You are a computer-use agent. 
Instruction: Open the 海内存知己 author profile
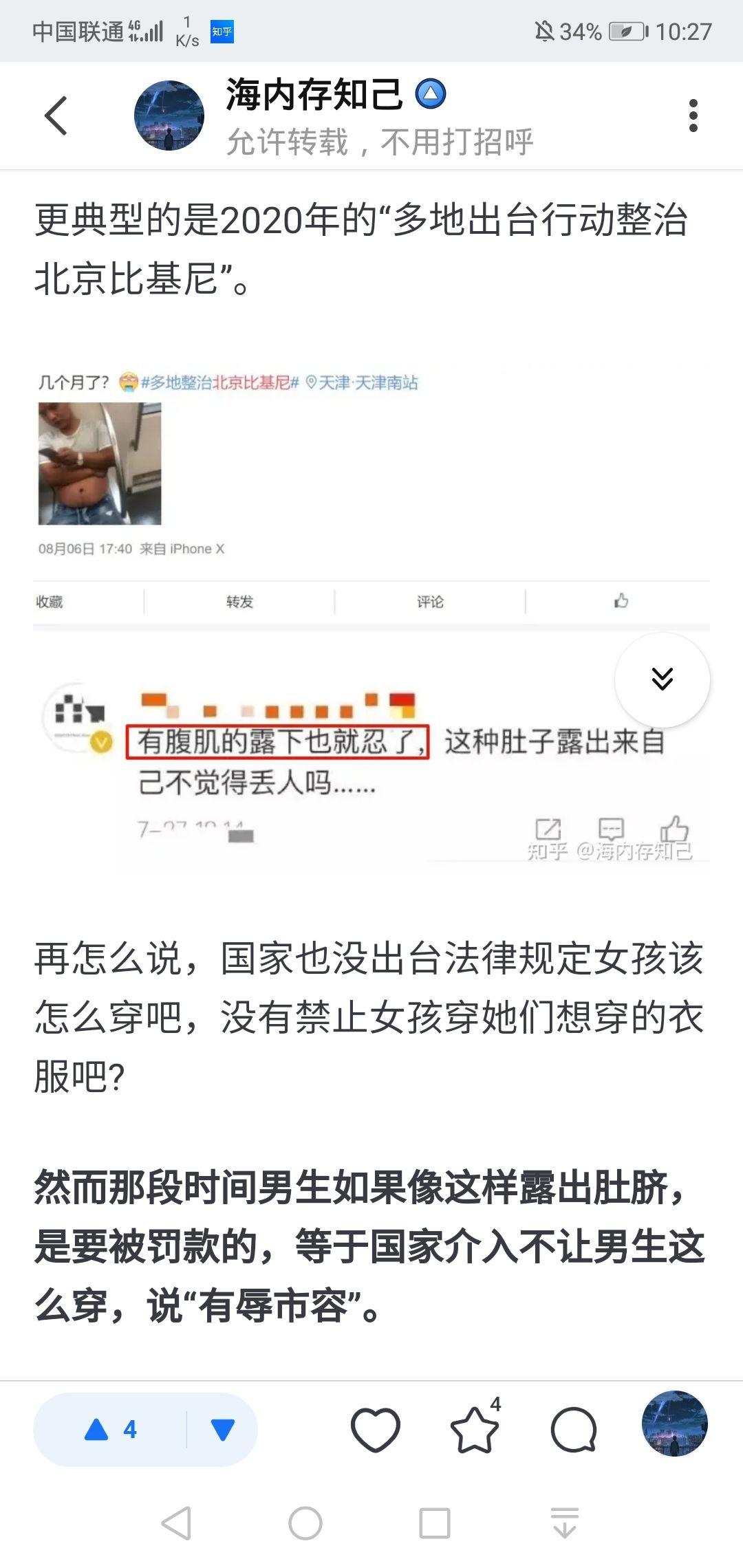[x=314, y=95]
